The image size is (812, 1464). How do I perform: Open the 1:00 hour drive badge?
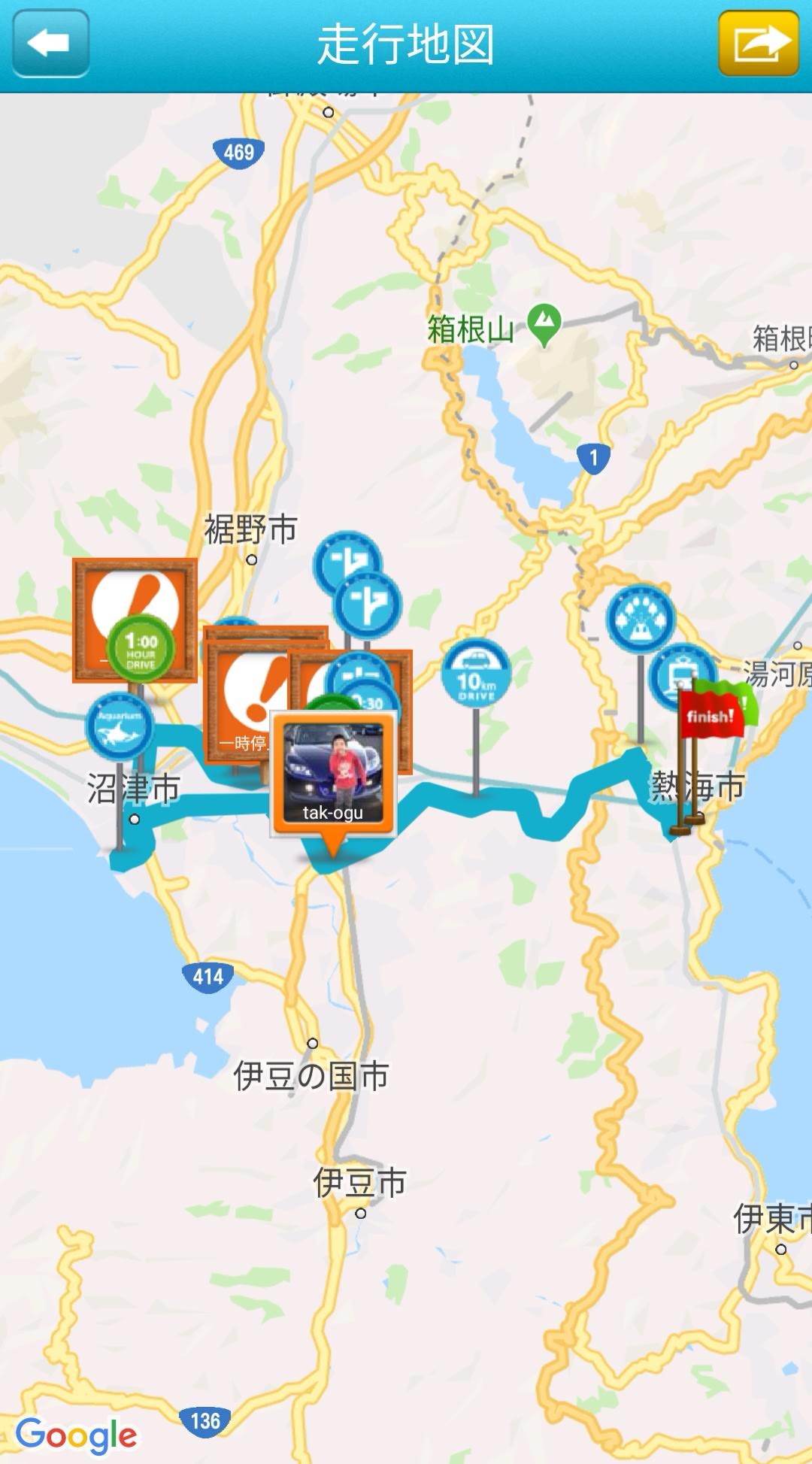click(141, 647)
